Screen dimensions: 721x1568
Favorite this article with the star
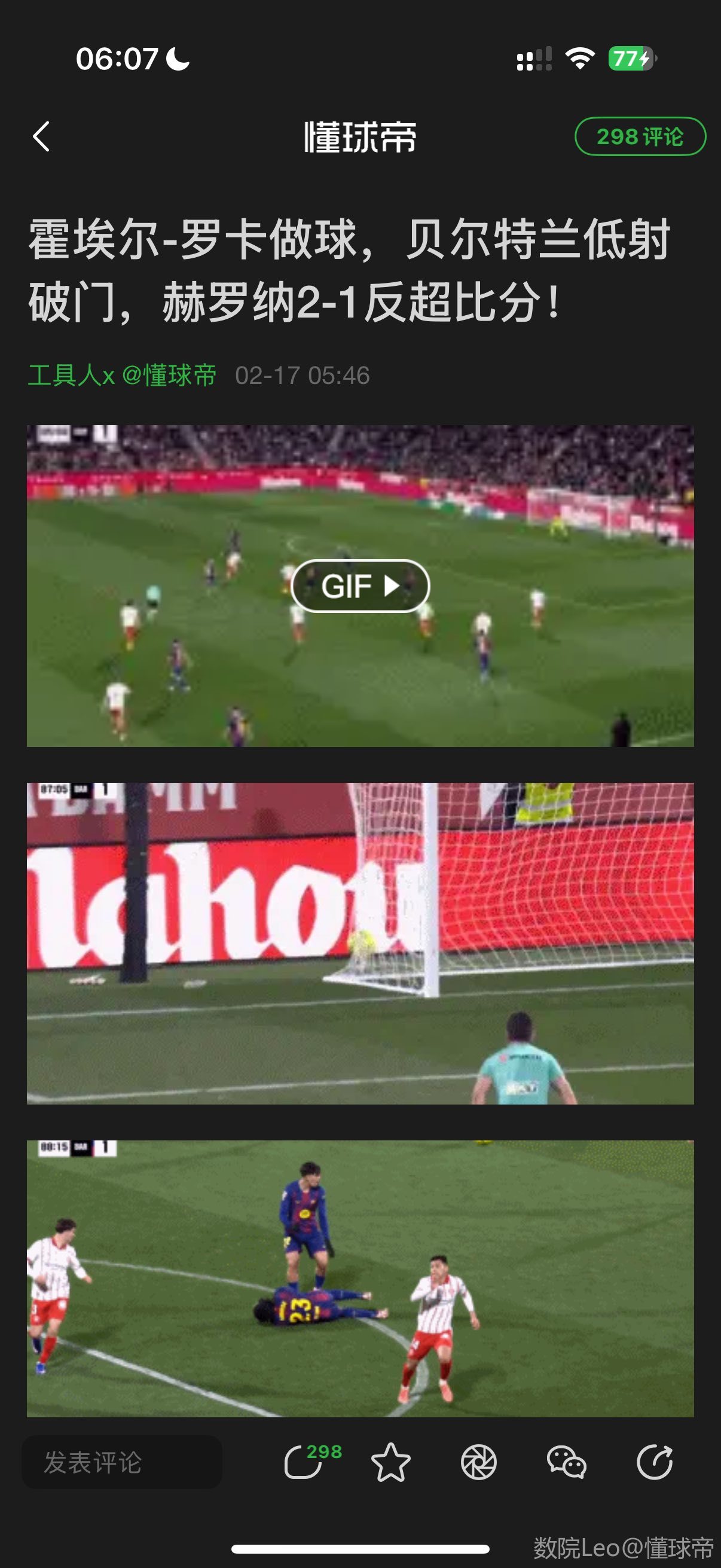point(390,1462)
